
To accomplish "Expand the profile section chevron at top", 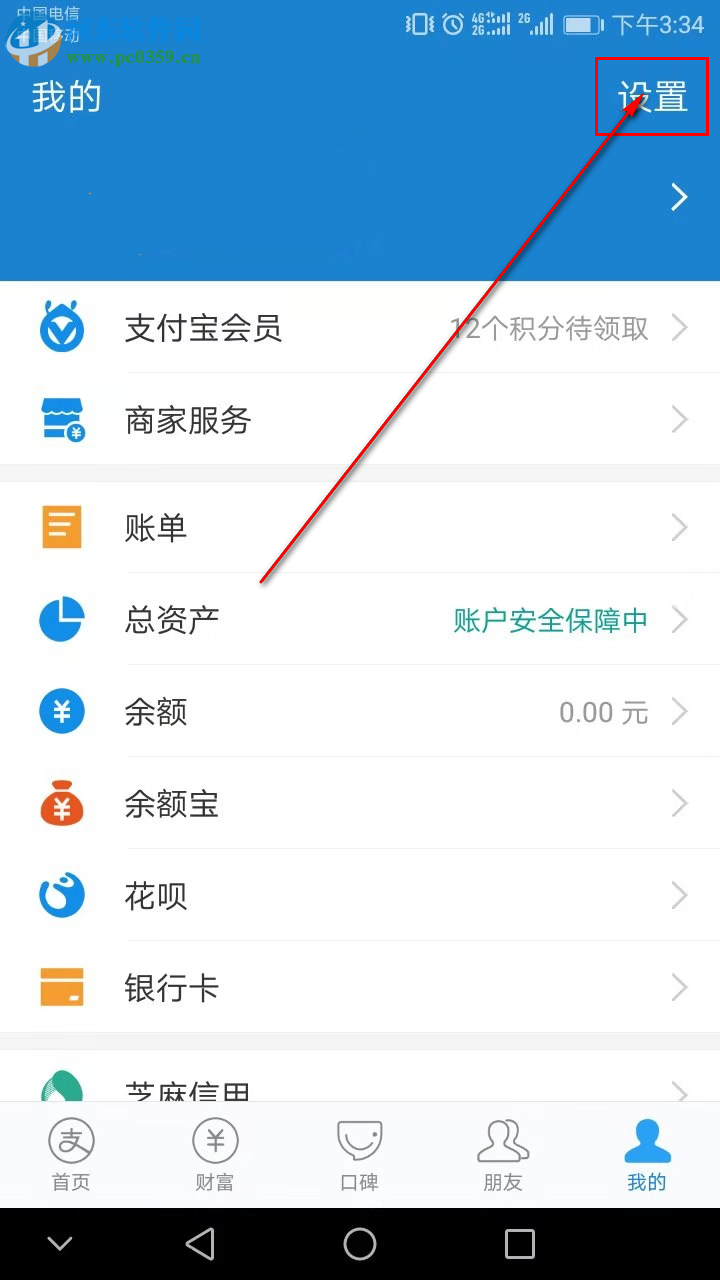I will tap(679, 197).
